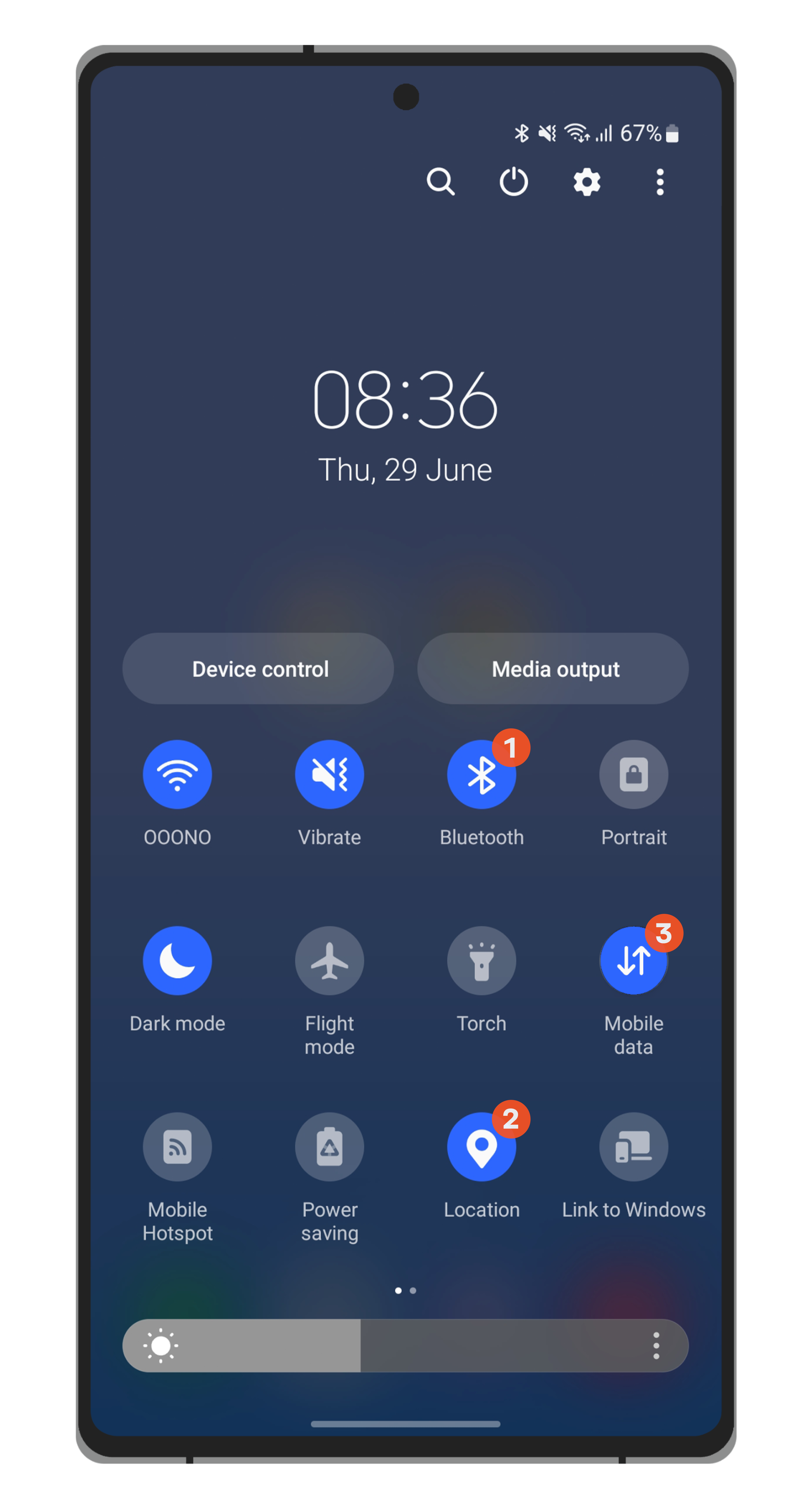The width and height of the screenshot is (812, 1509).
Task: Turn on the Torch
Action: 481,961
